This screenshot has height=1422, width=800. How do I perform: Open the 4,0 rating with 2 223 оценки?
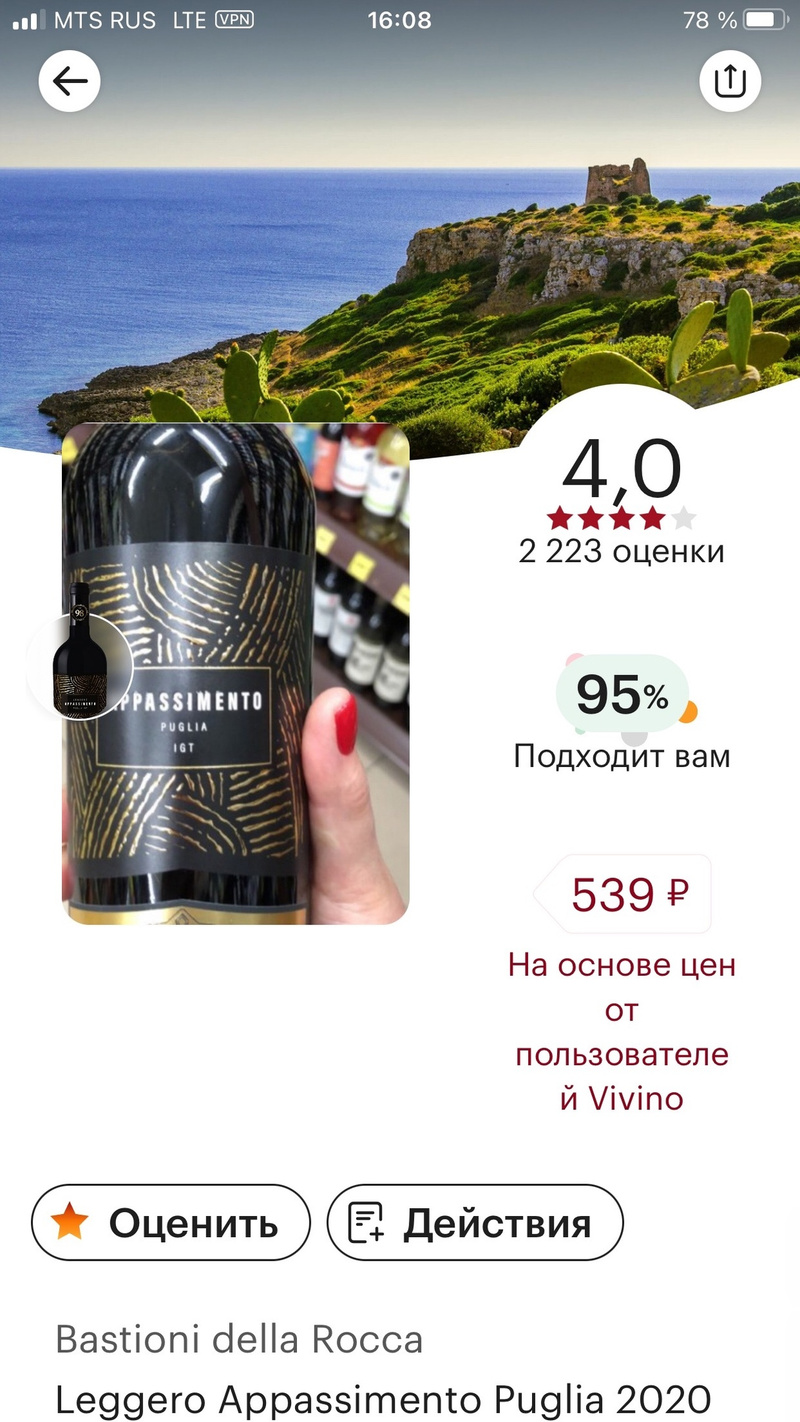(x=622, y=500)
